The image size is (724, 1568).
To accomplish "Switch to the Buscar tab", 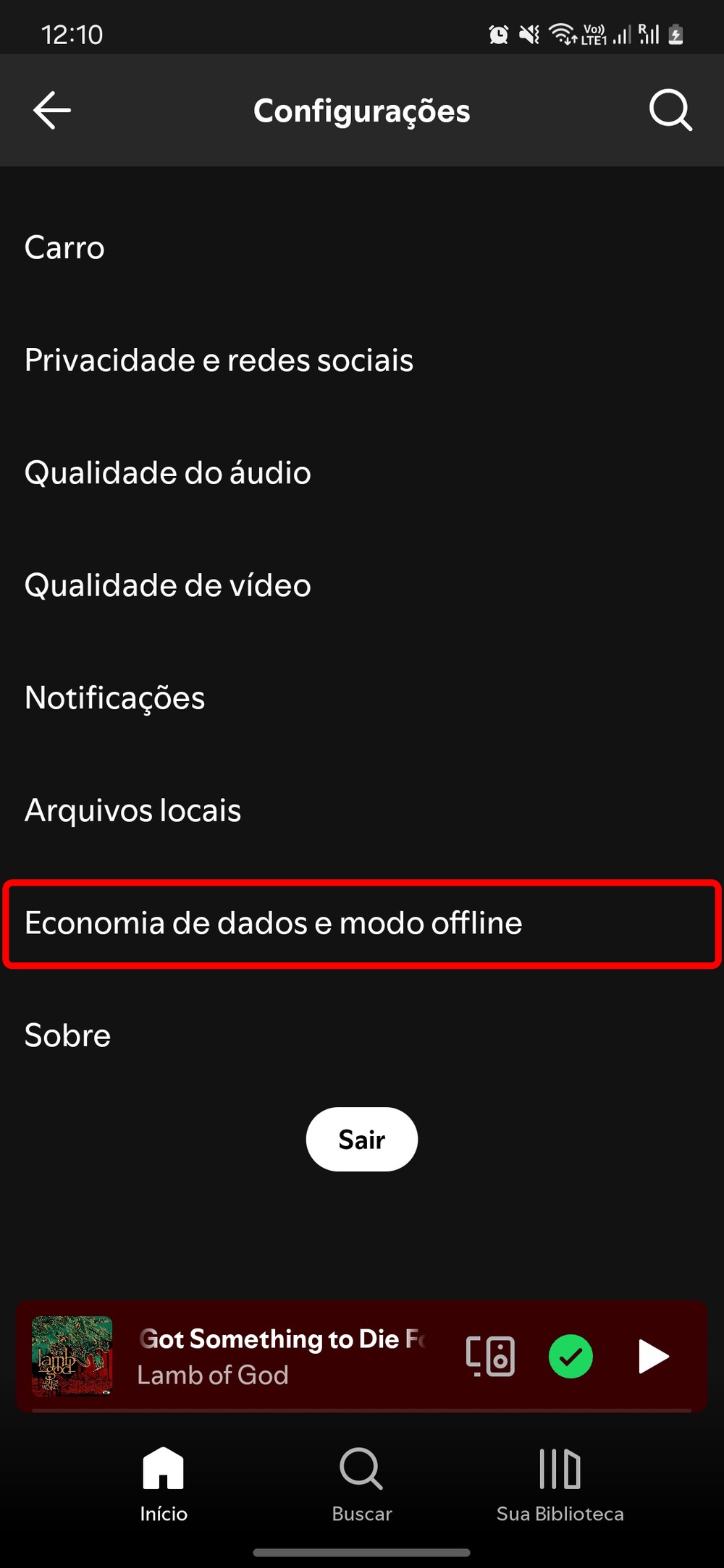I will (362, 1483).
